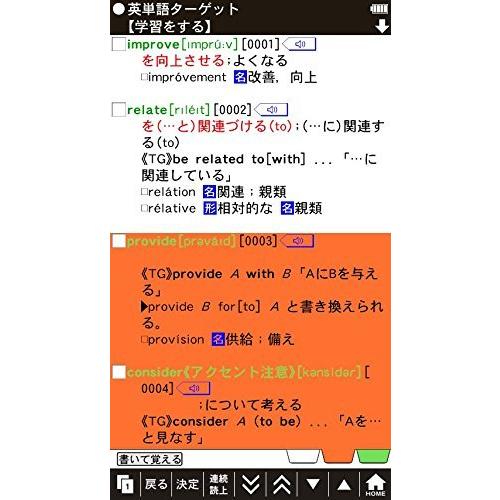Play pronunciation audio for provide

coord(297,241)
